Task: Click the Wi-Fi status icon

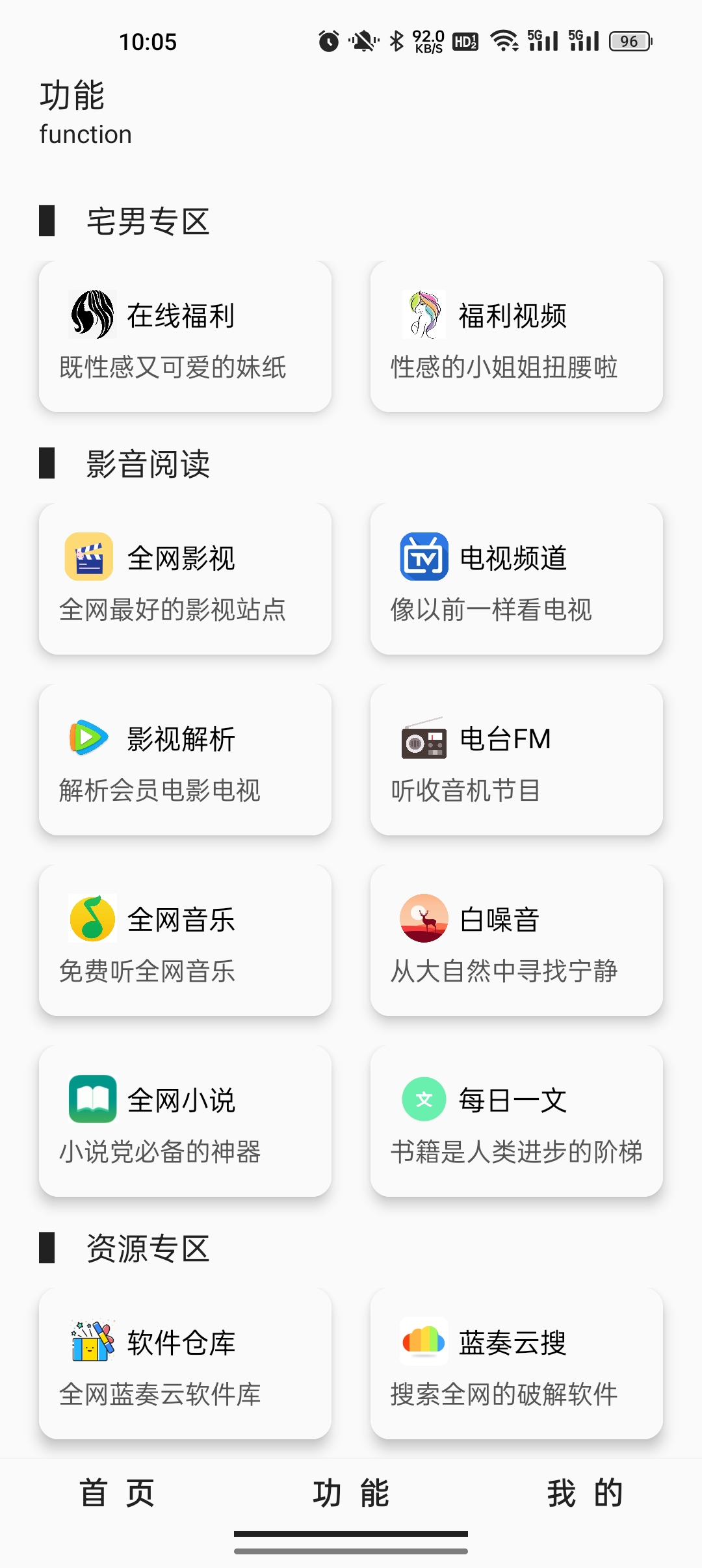Action: pyautogui.click(x=505, y=42)
